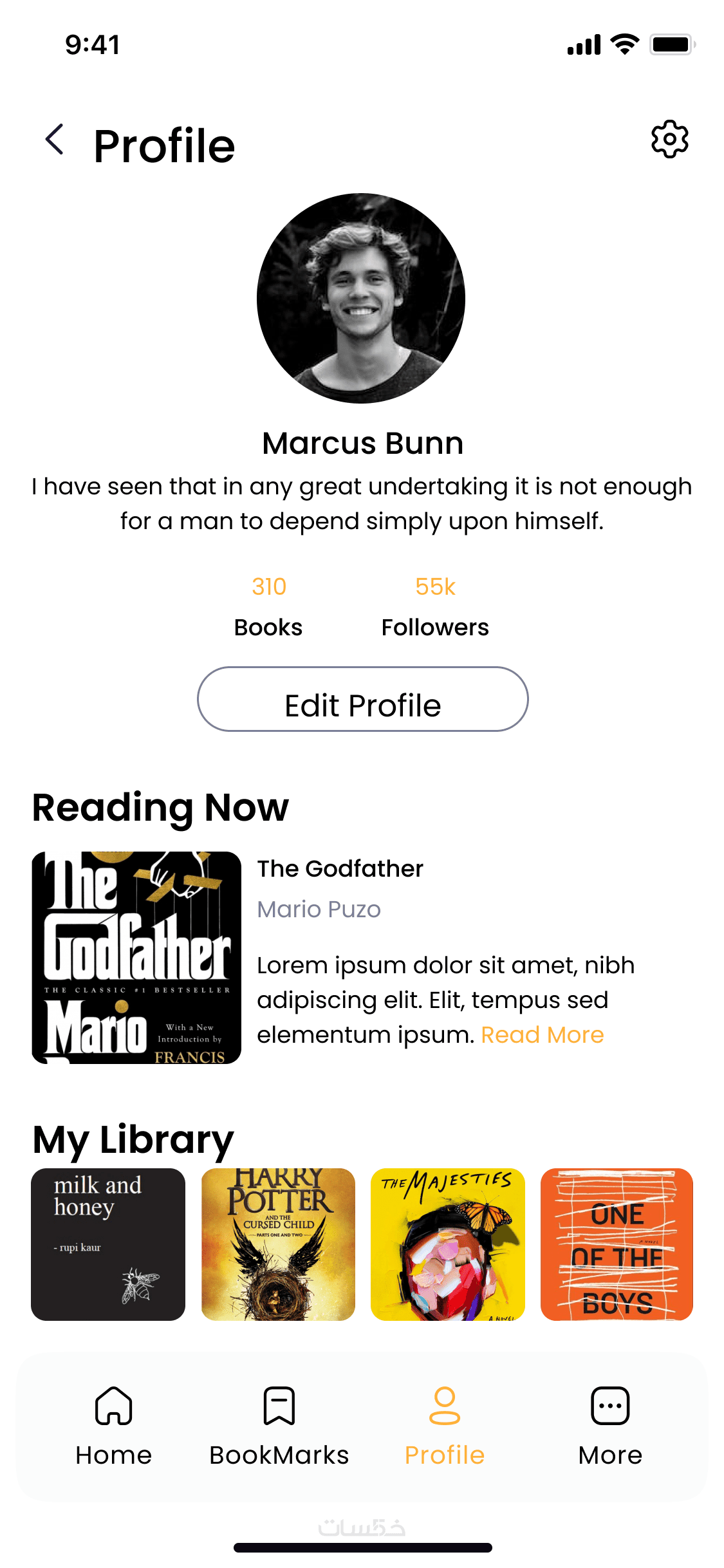Viewport: 724px width, 1568px height.
Task: Open Milk and Honey from My Library
Action: [x=108, y=1244]
